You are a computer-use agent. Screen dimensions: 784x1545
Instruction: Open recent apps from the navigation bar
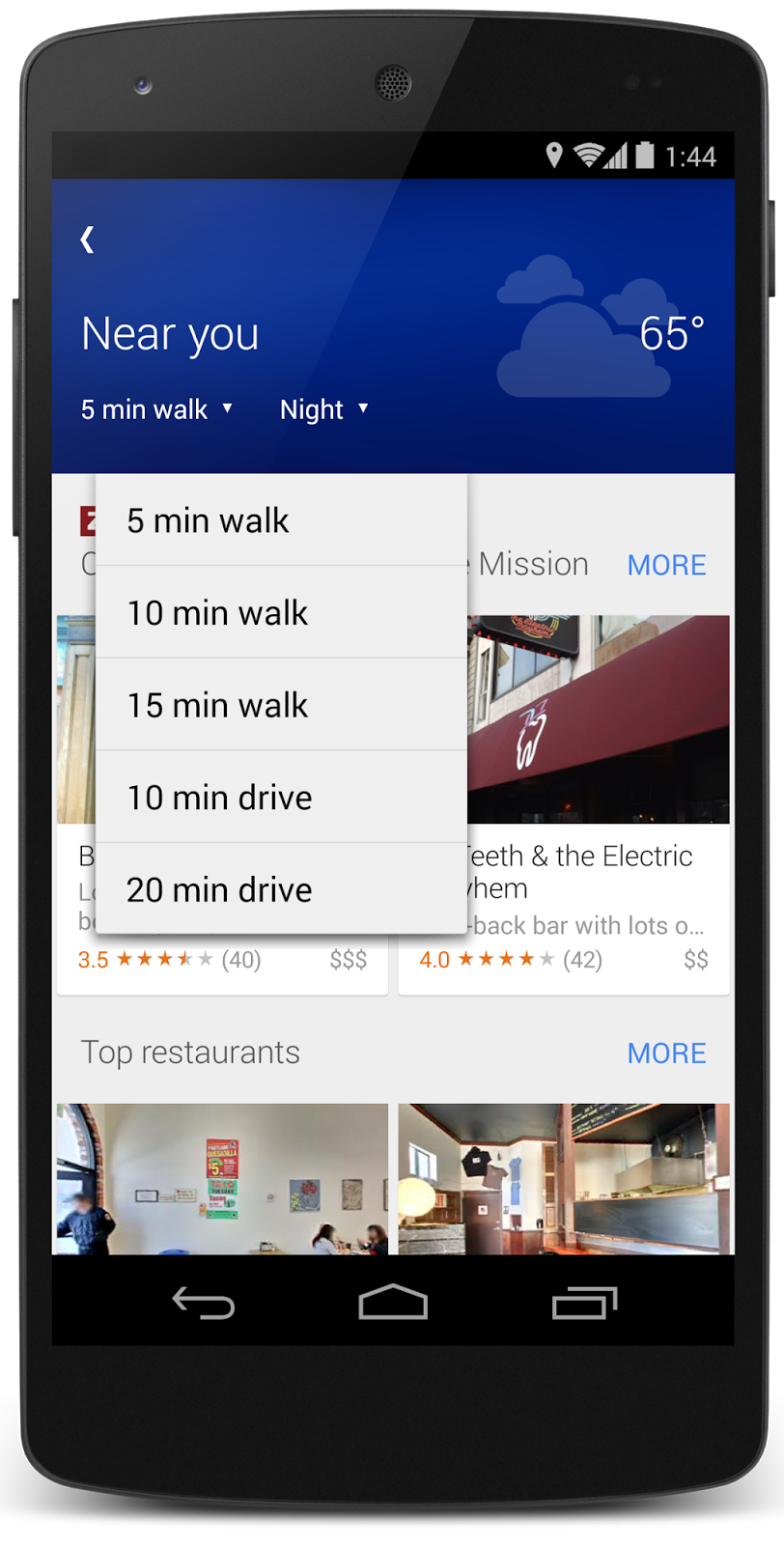(x=584, y=1303)
